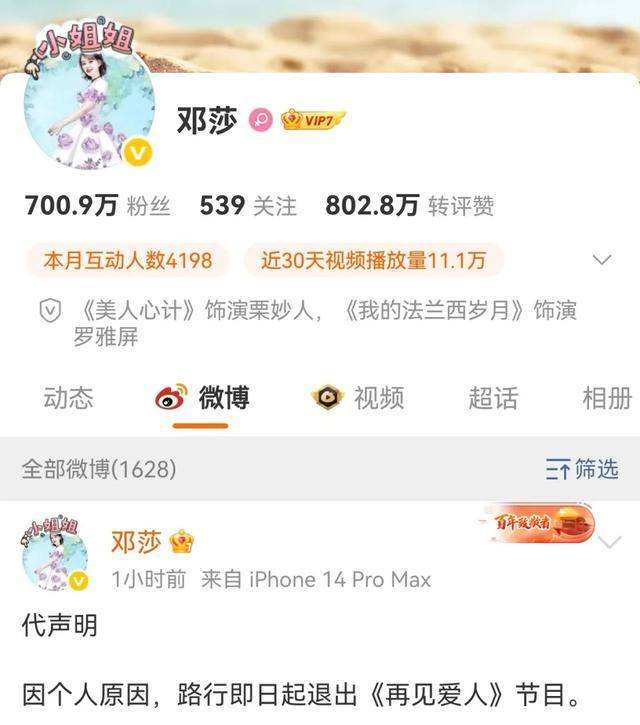Screen dimensions: 640x725
Task: Open the 代声明 post
Action: click(300, 660)
